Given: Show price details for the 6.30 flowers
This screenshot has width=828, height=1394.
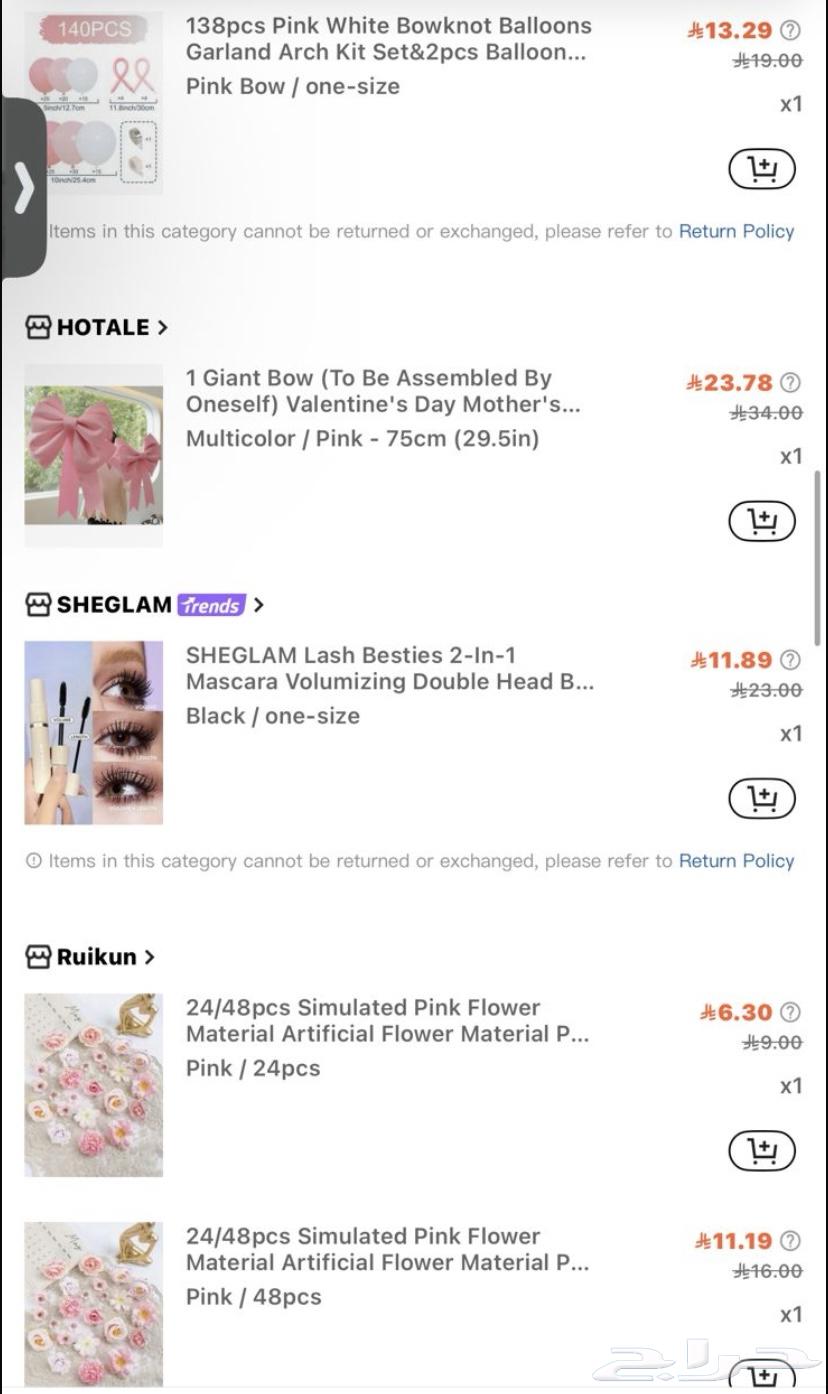Looking at the screenshot, I should tap(790, 1013).
